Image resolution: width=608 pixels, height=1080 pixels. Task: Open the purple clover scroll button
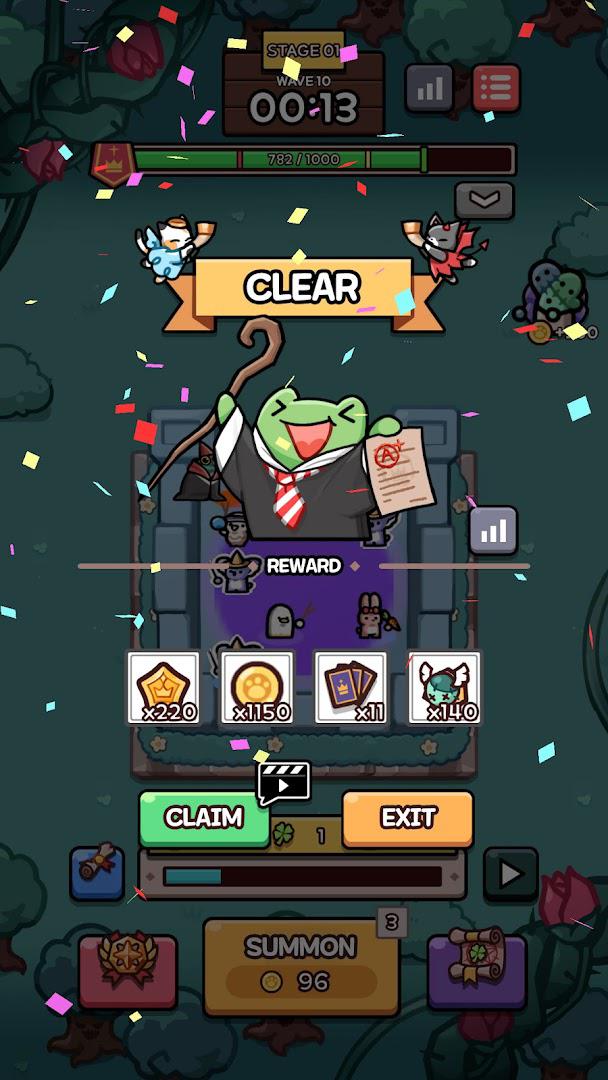coord(476,970)
